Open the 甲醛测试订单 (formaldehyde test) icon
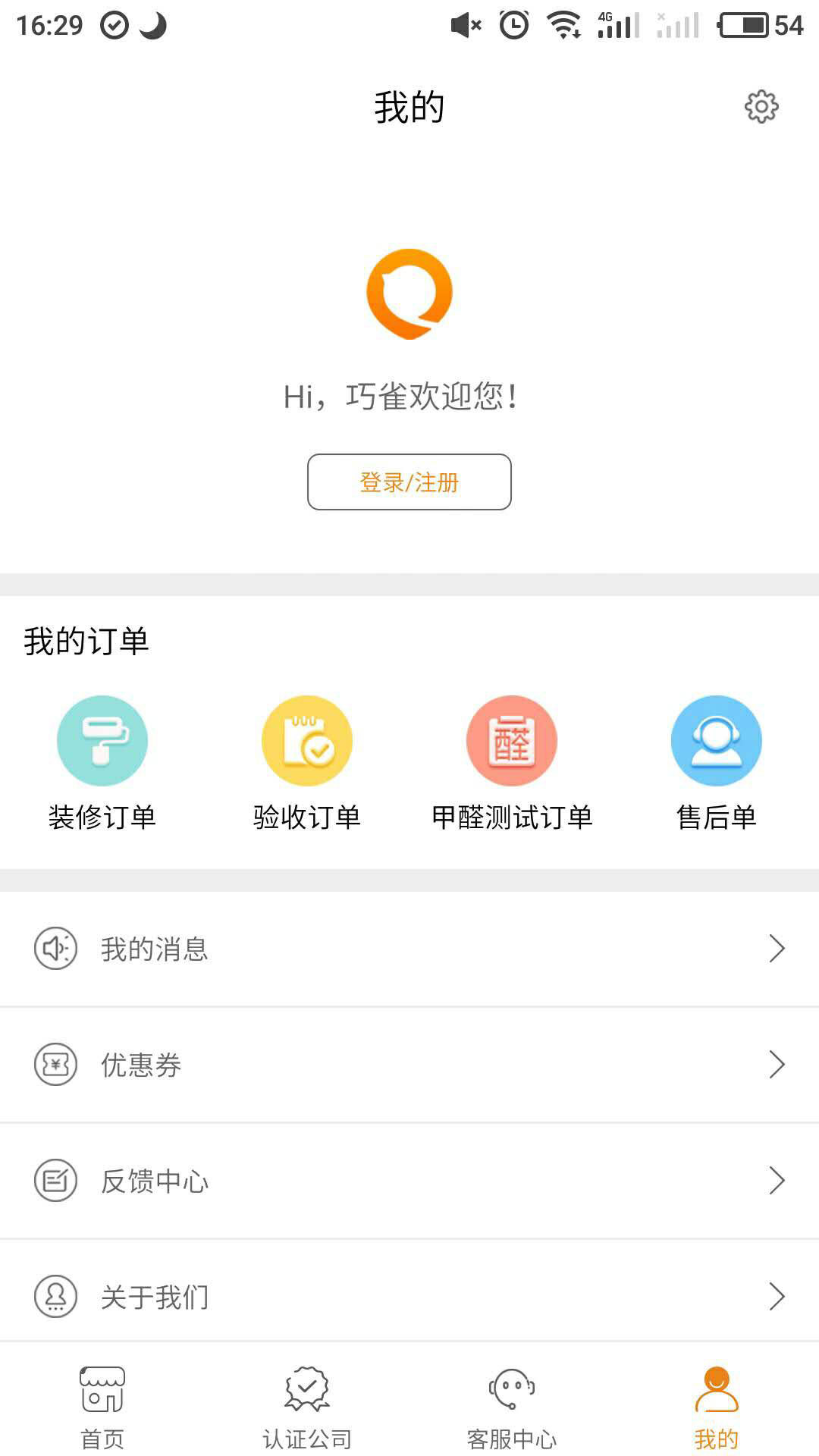 click(511, 741)
